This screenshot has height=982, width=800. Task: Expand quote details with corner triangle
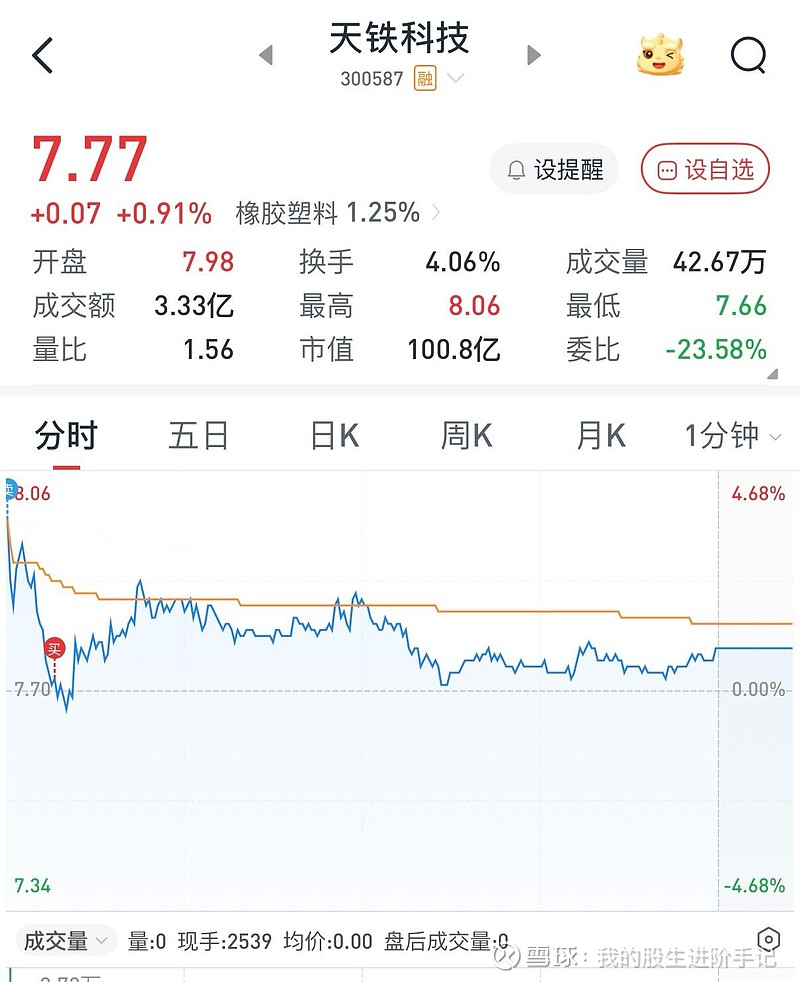coord(772,374)
